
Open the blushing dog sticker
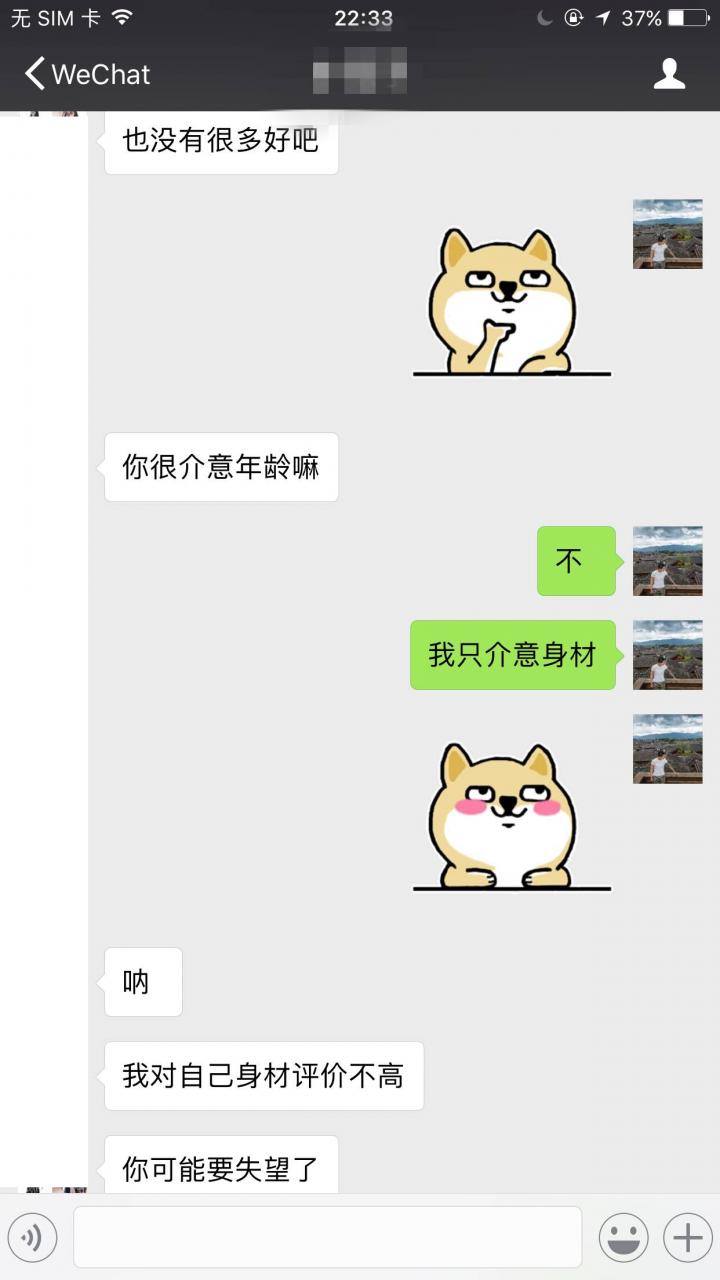(510, 816)
